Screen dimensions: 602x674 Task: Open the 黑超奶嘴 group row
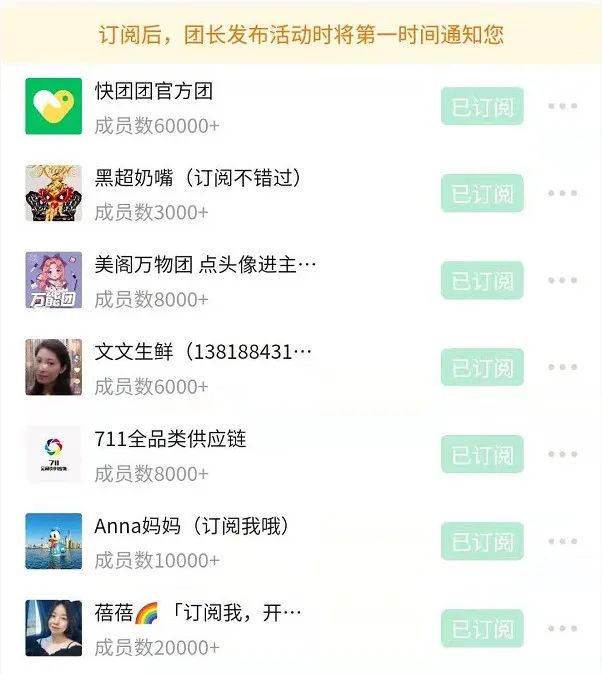tap(200, 193)
